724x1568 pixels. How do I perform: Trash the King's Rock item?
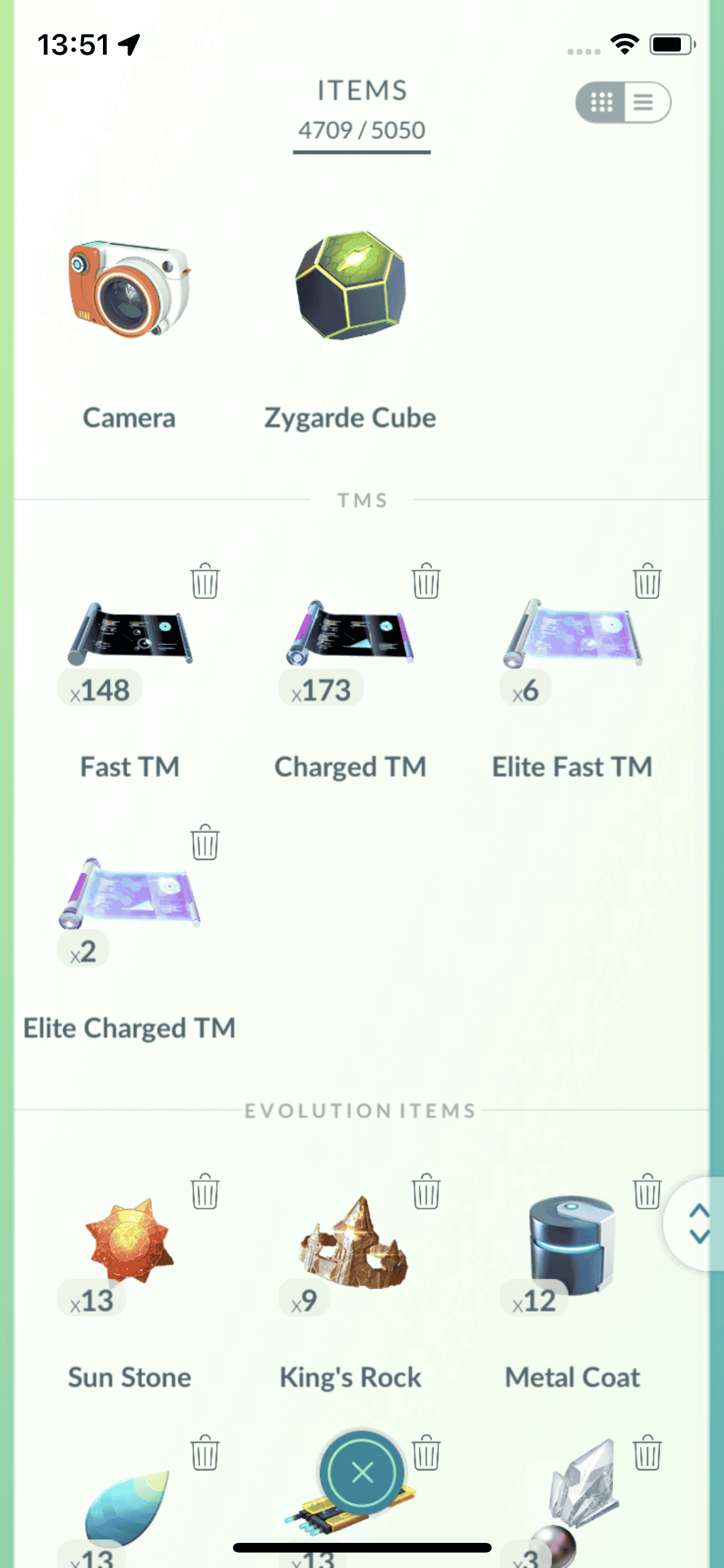[x=426, y=1191]
